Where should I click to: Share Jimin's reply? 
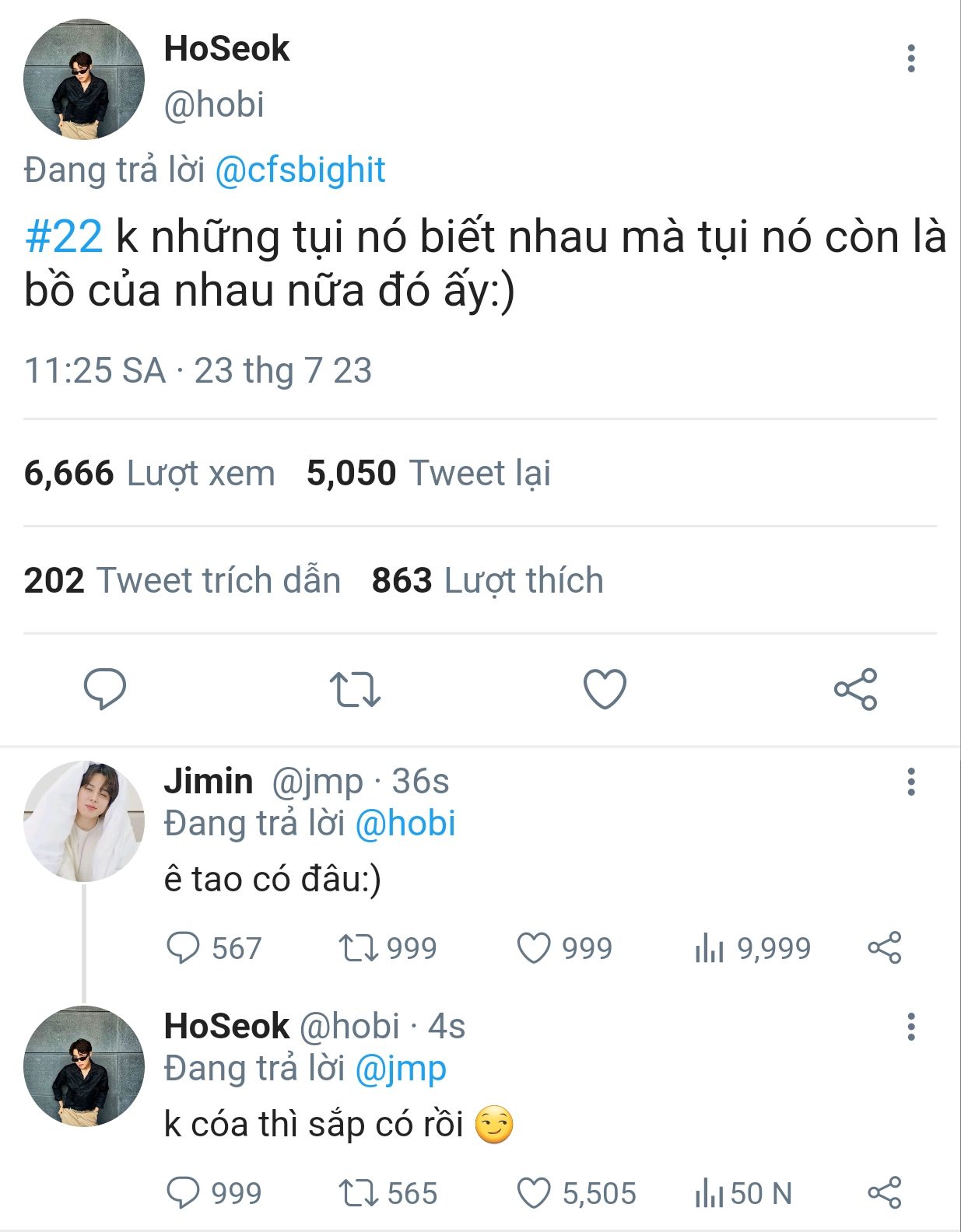tap(884, 948)
